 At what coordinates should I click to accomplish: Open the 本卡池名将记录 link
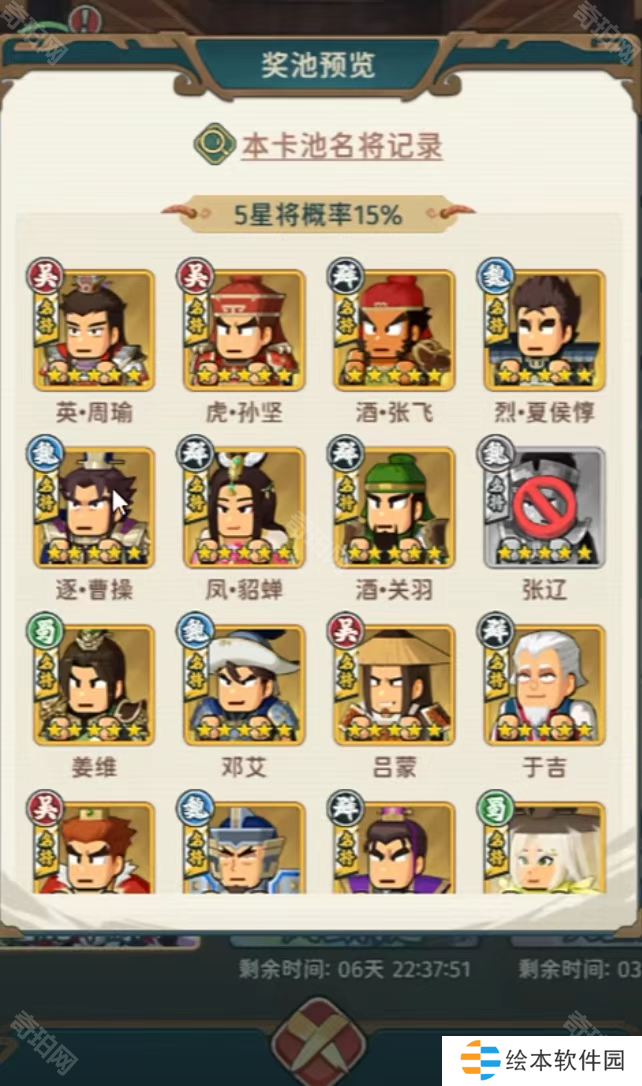coord(341,146)
